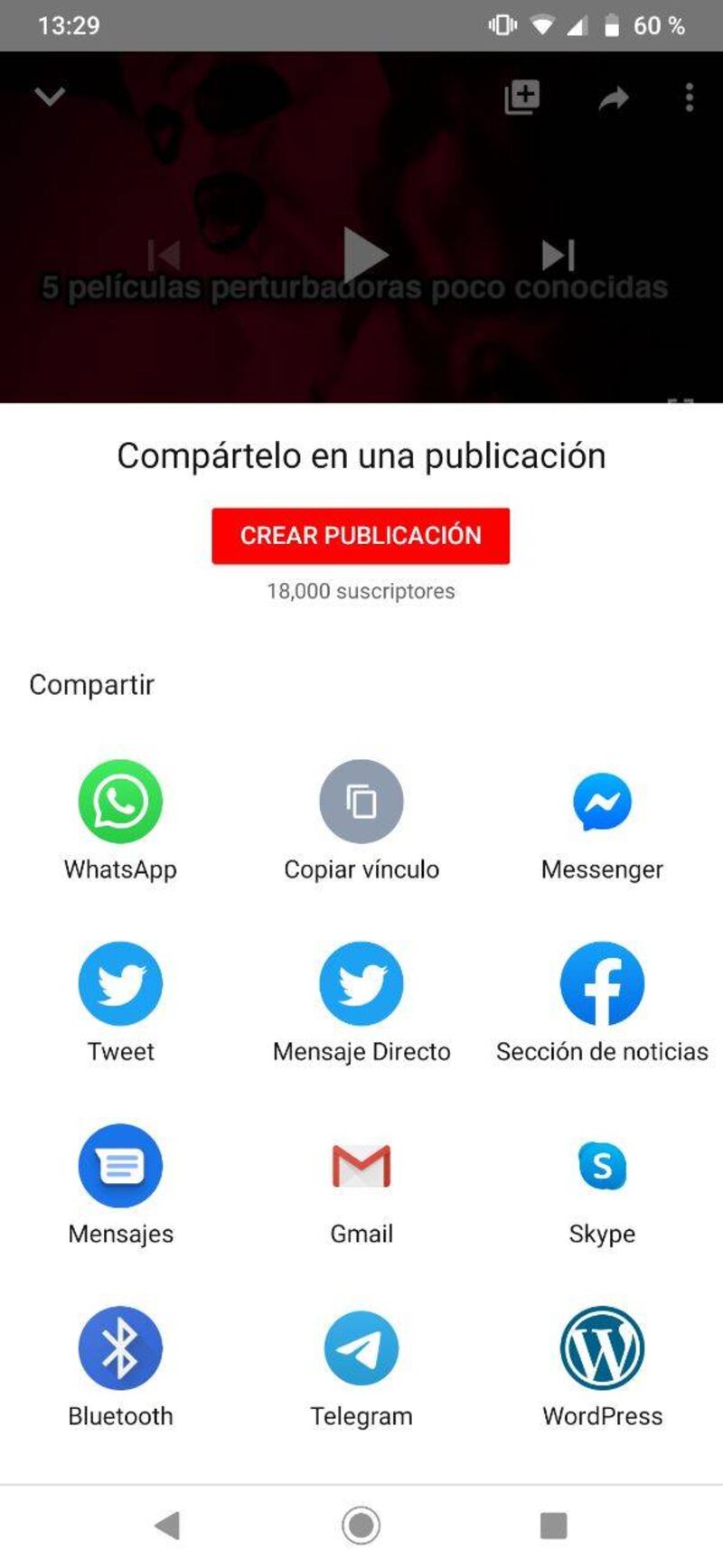The width and height of the screenshot is (723, 1568).
Task: Send using the Mensajes app
Action: 120,1166
